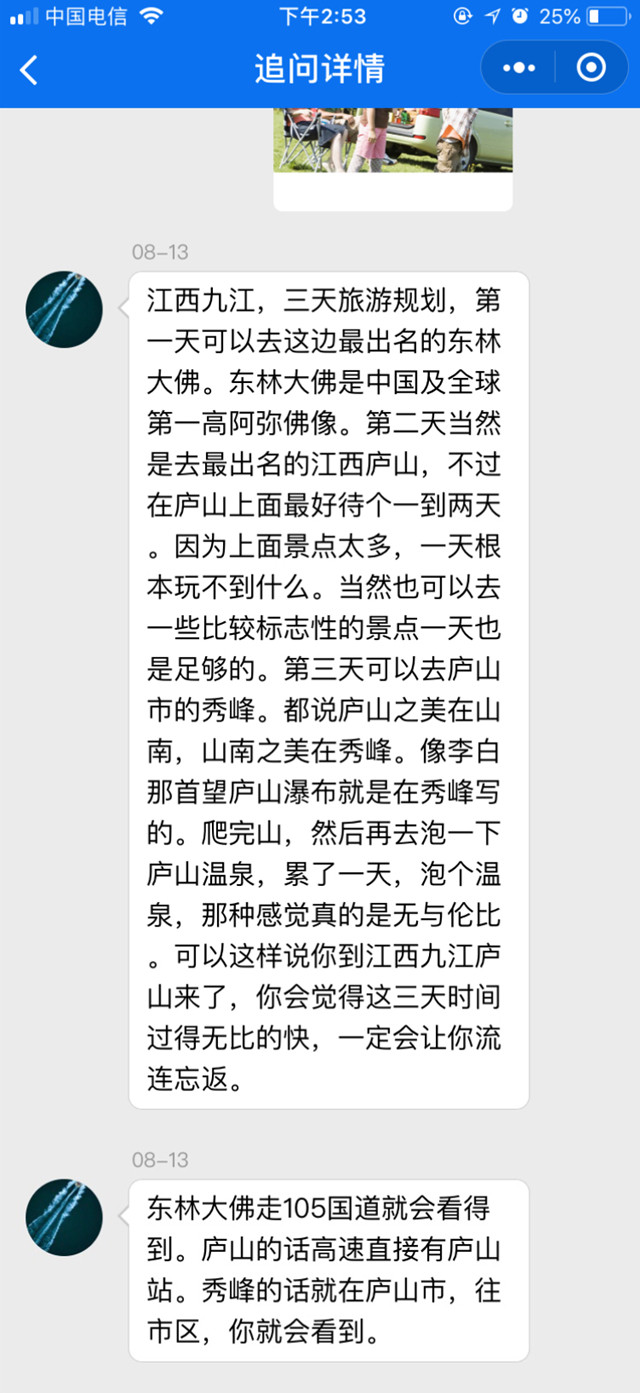Screen dimensions: 640x1393
Task: Tap the avatar beside the 东林大佛走105国道 reply
Action: pyautogui.click(x=64, y=1217)
